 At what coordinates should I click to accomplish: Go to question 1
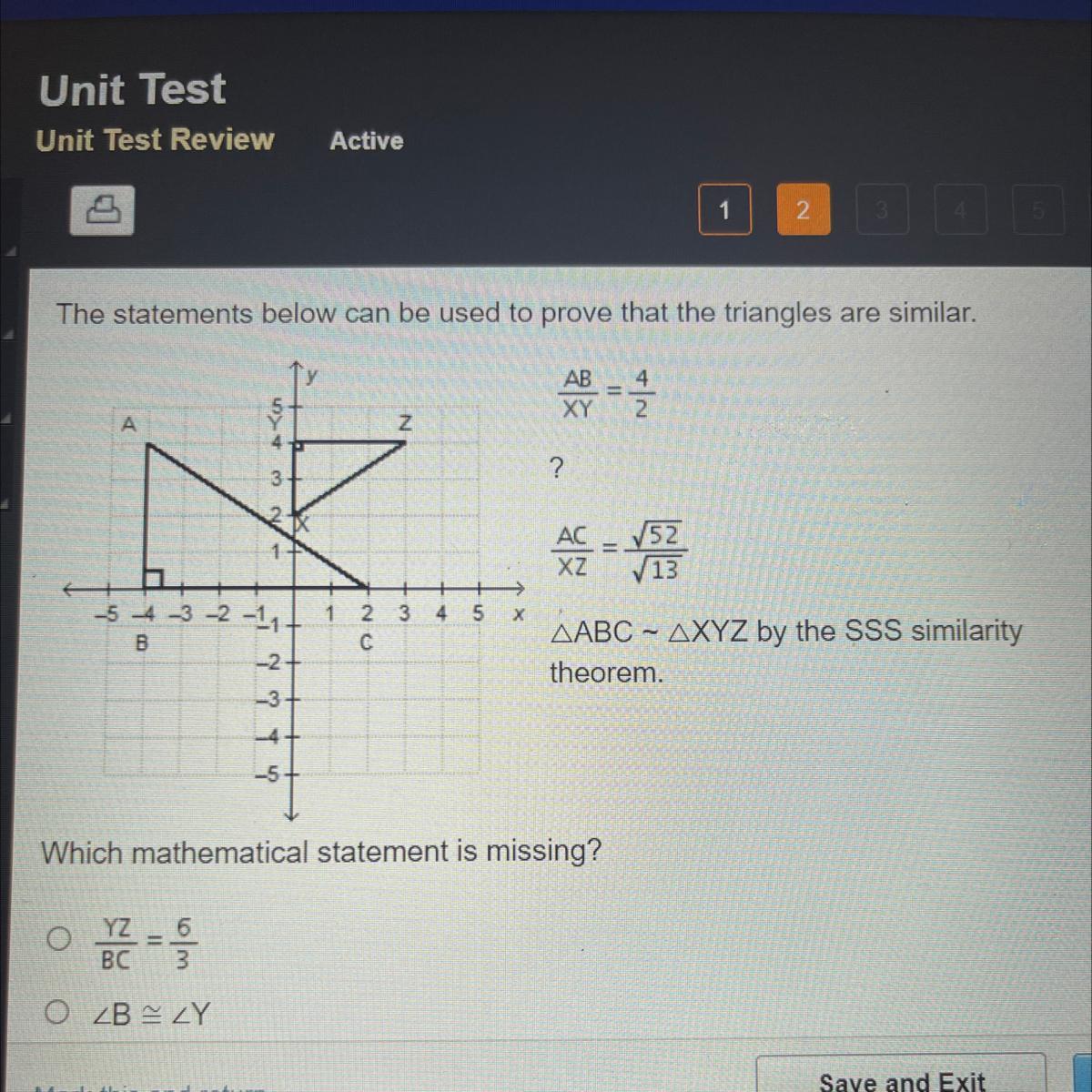(724, 210)
